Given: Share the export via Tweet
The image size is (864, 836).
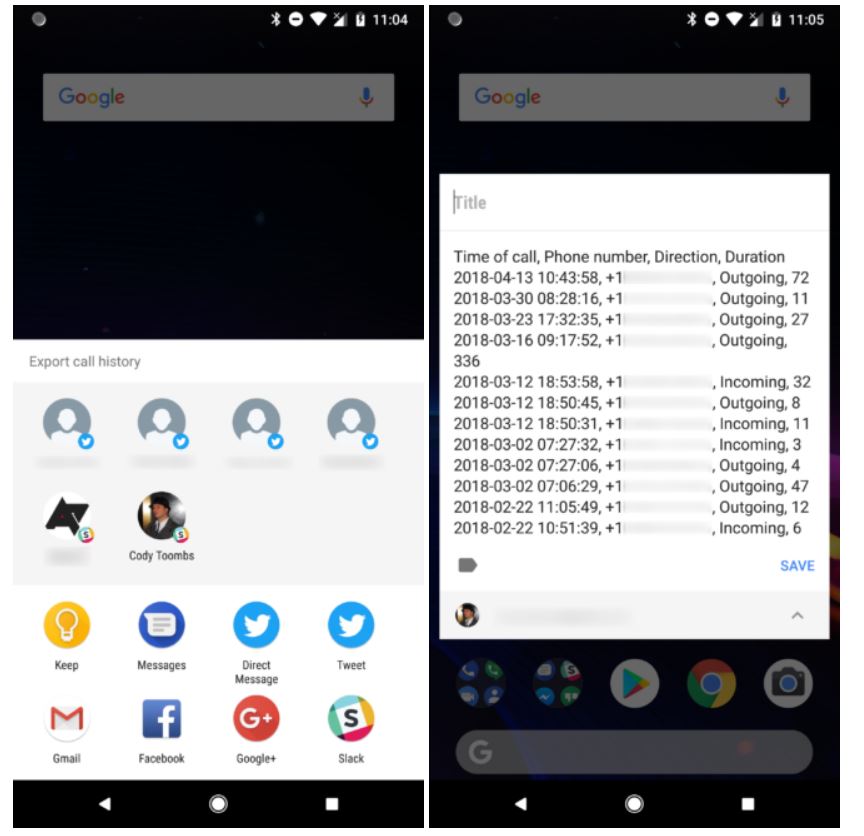Looking at the screenshot, I should pyautogui.click(x=351, y=626).
